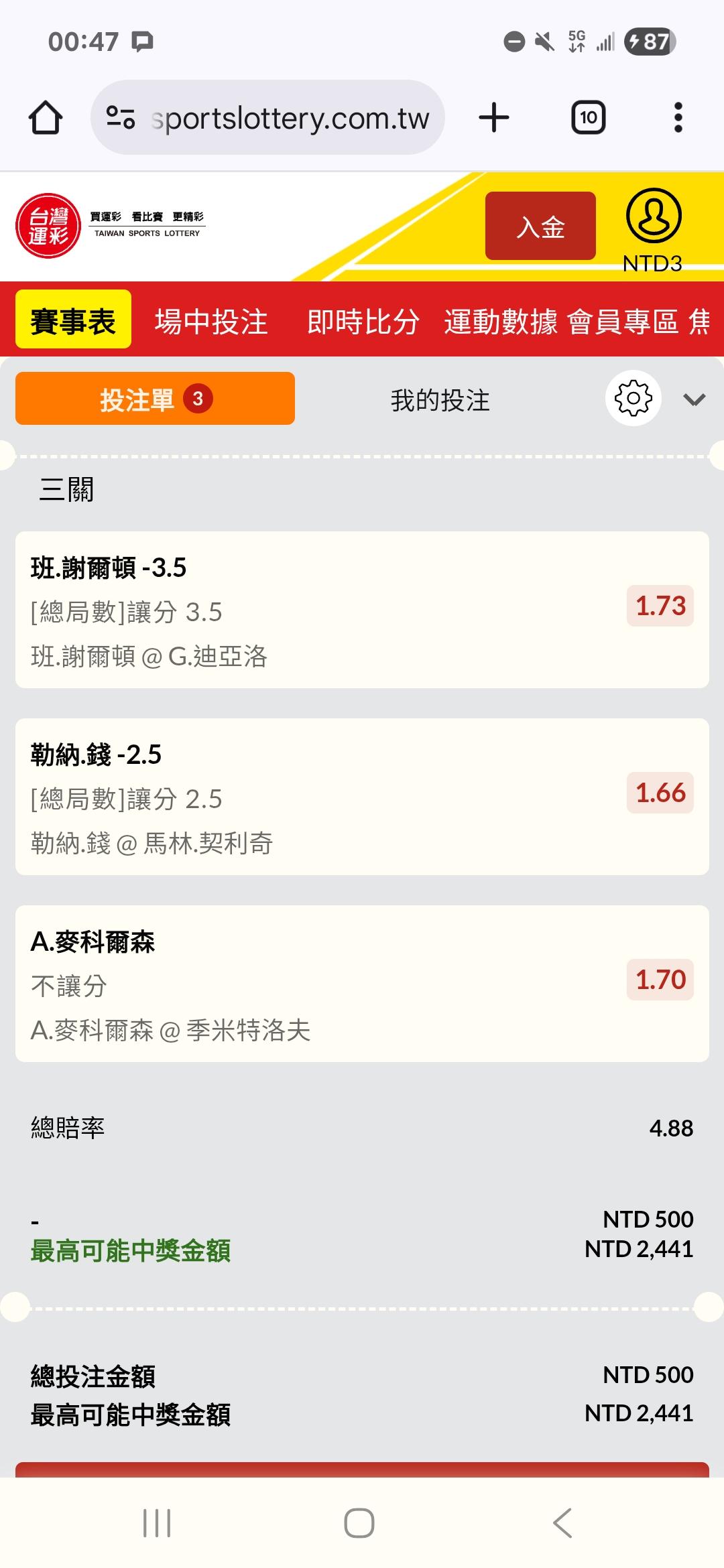This screenshot has height=1568, width=724.
Task: Tap the 入金 deposit button
Action: tap(540, 226)
